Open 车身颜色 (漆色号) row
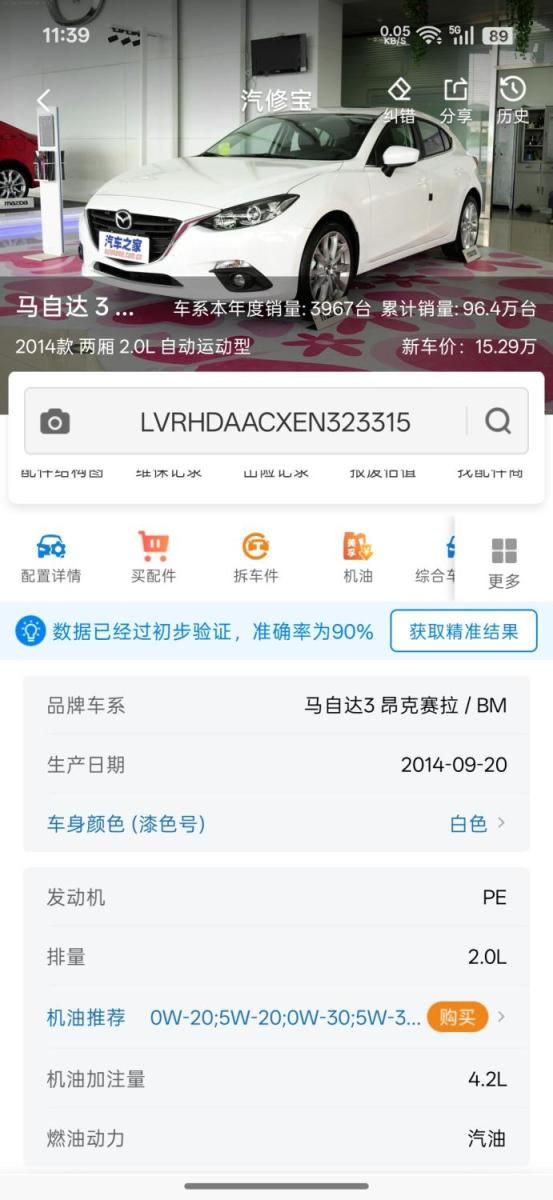This screenshot has height=1200, width=553. pyautogui.click(x=276, y=823)
